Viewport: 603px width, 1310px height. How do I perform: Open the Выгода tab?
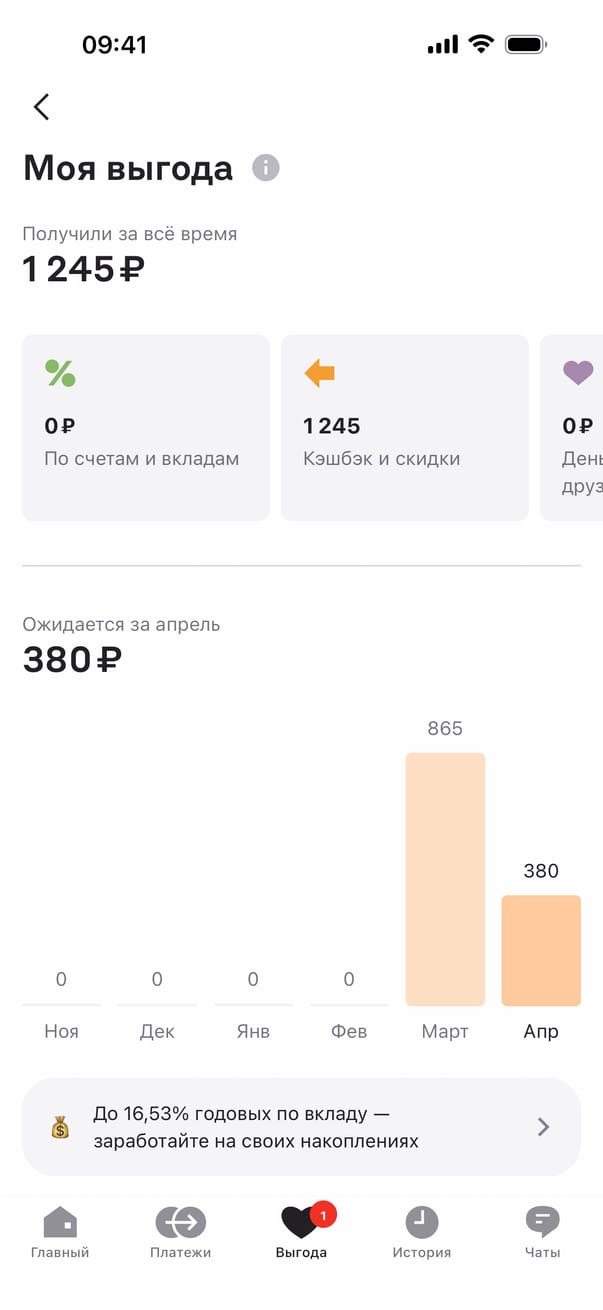click(301, 1232)
